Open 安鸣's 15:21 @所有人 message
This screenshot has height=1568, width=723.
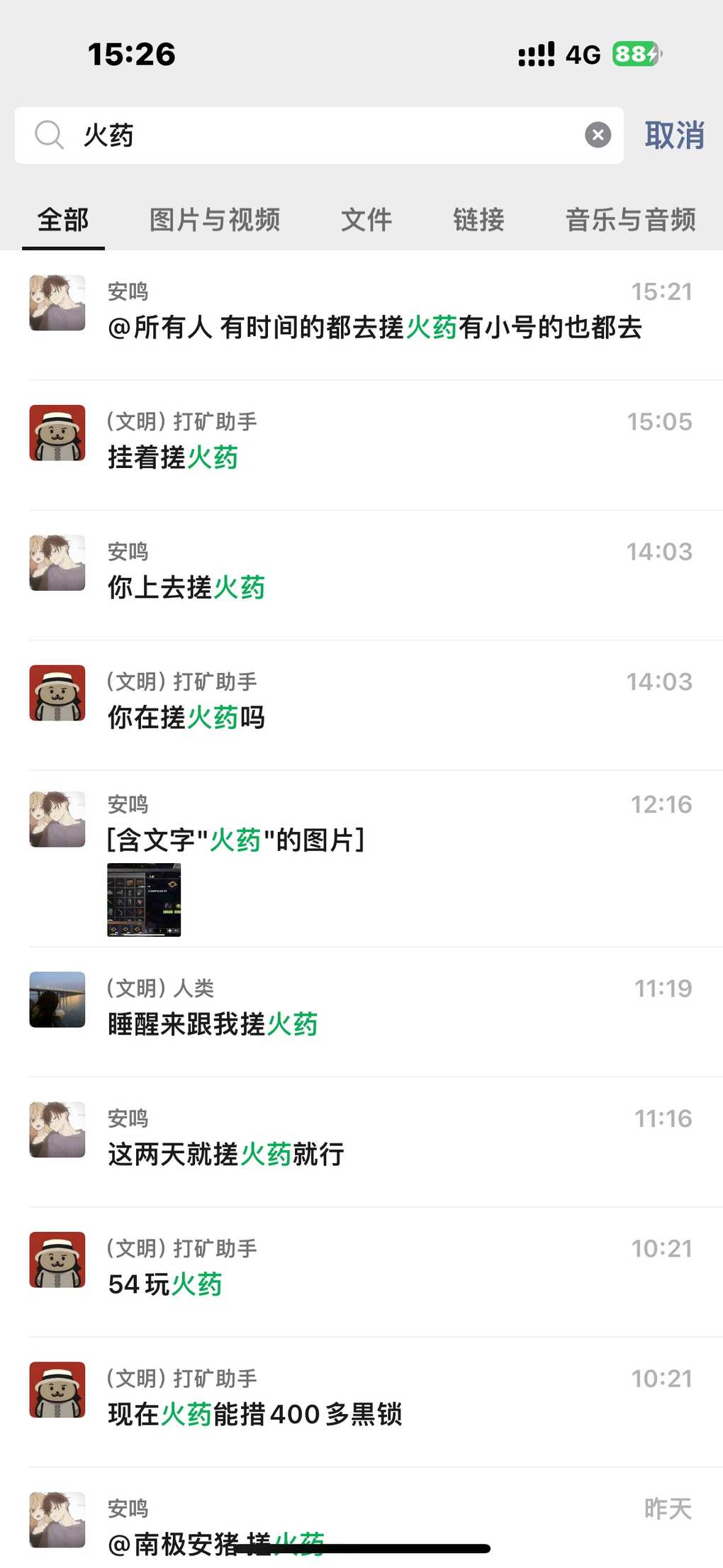(x=374, y=327)
